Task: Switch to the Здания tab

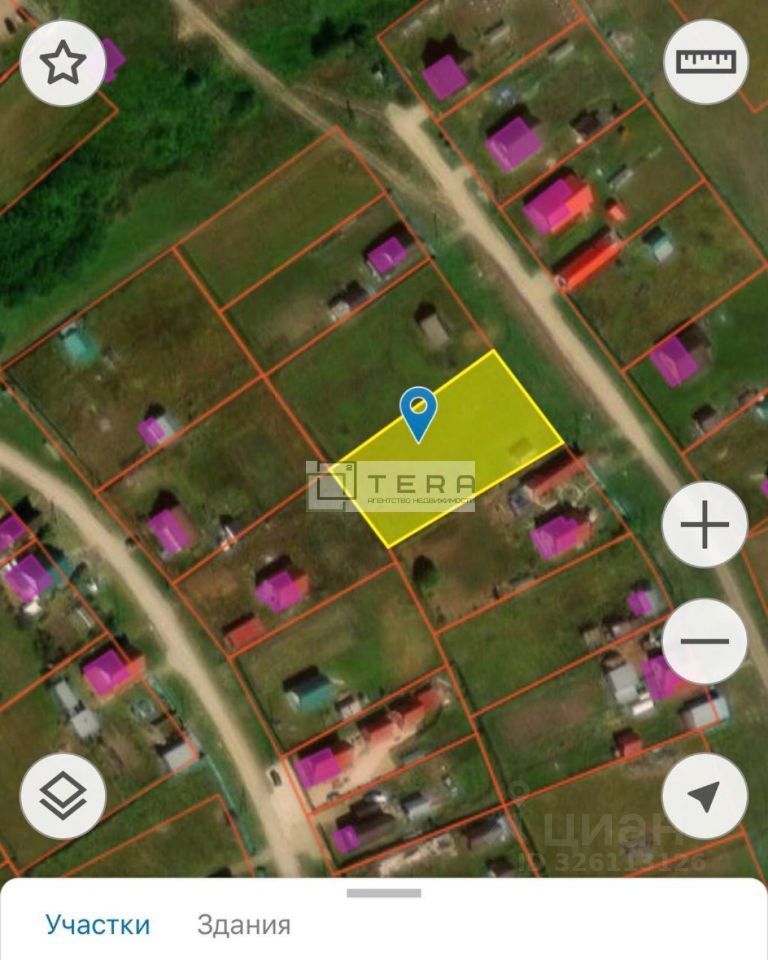Action: (x=244, y=924)
